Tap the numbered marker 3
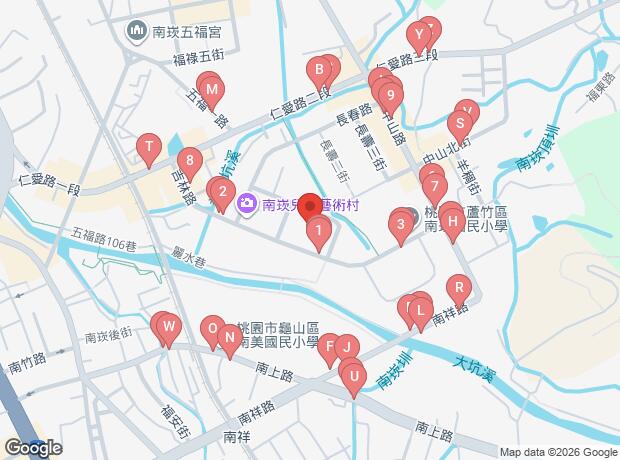 400,225
